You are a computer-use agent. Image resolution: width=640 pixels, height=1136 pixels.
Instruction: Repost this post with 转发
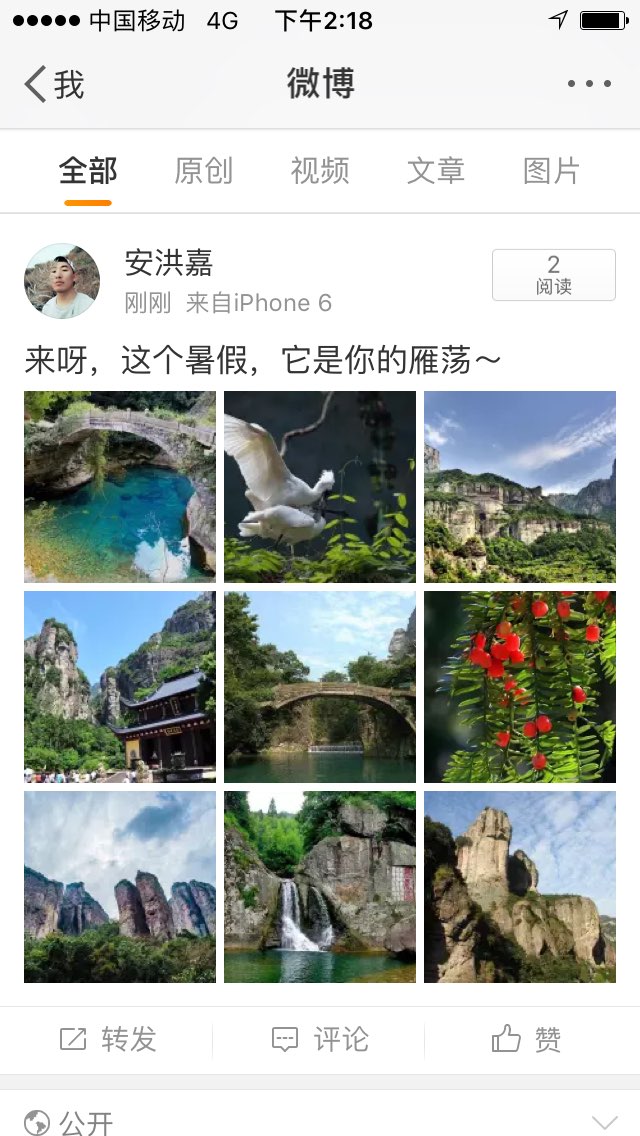click(108, 1040)
